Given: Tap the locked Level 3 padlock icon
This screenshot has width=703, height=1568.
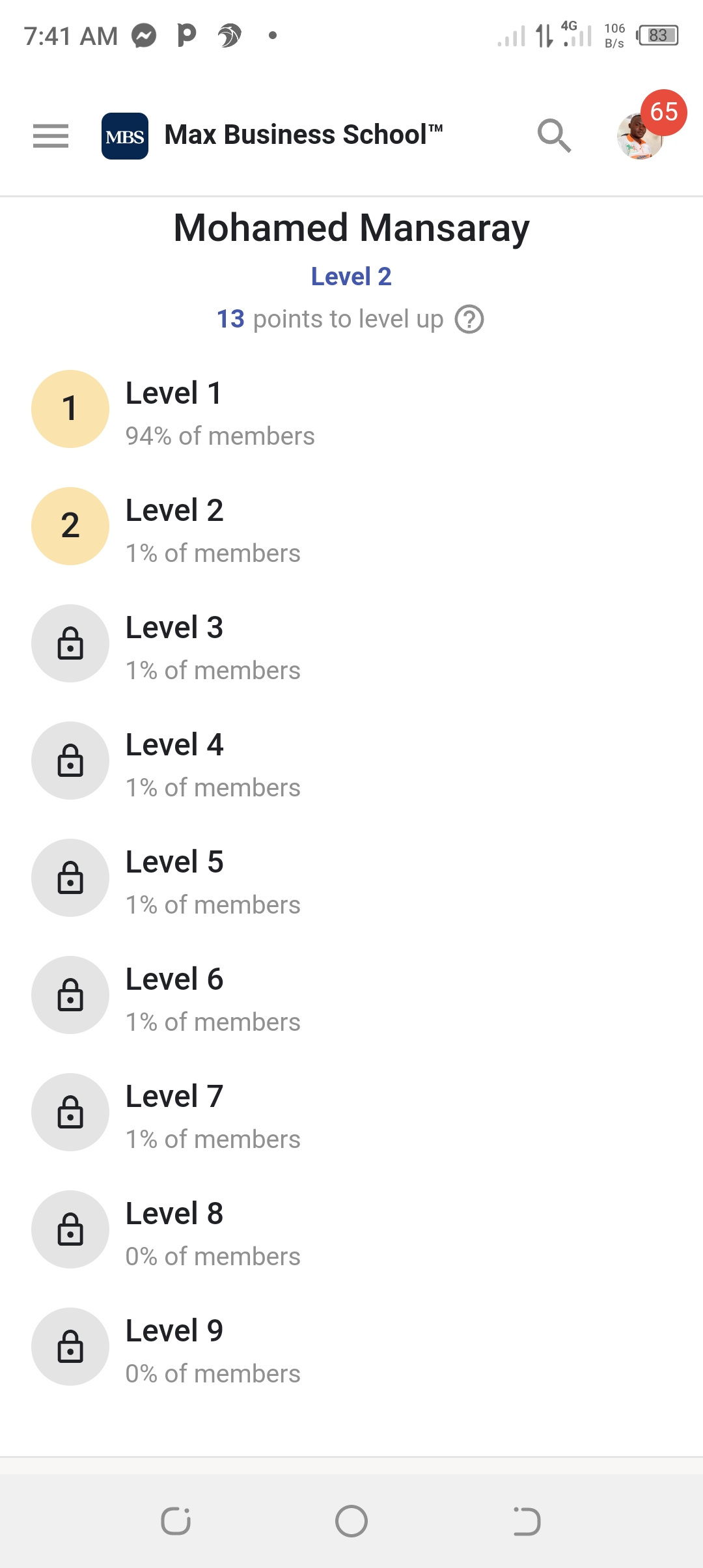Looking at the screenshot, I should 70,643.
